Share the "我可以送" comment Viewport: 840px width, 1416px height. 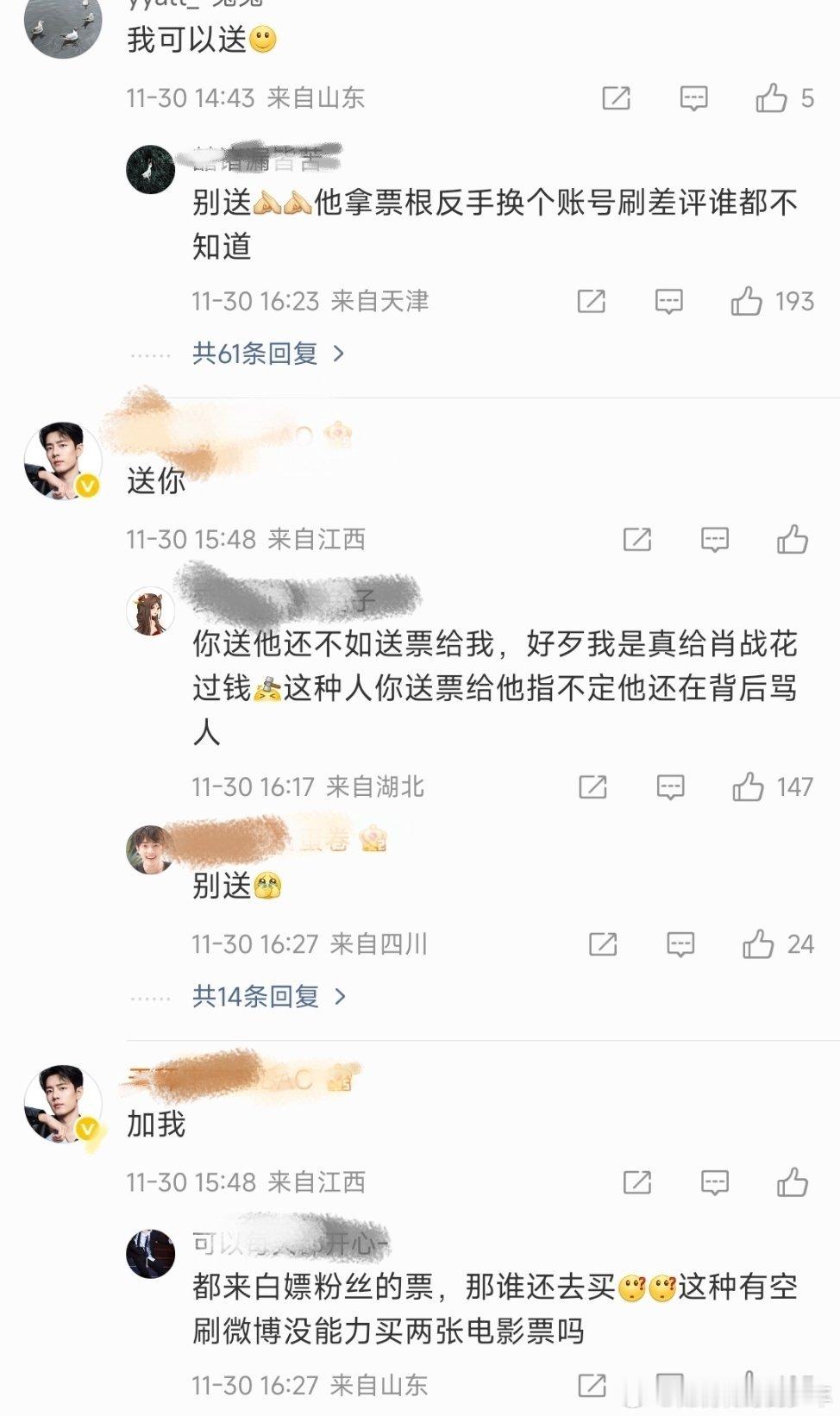[614, 98]
